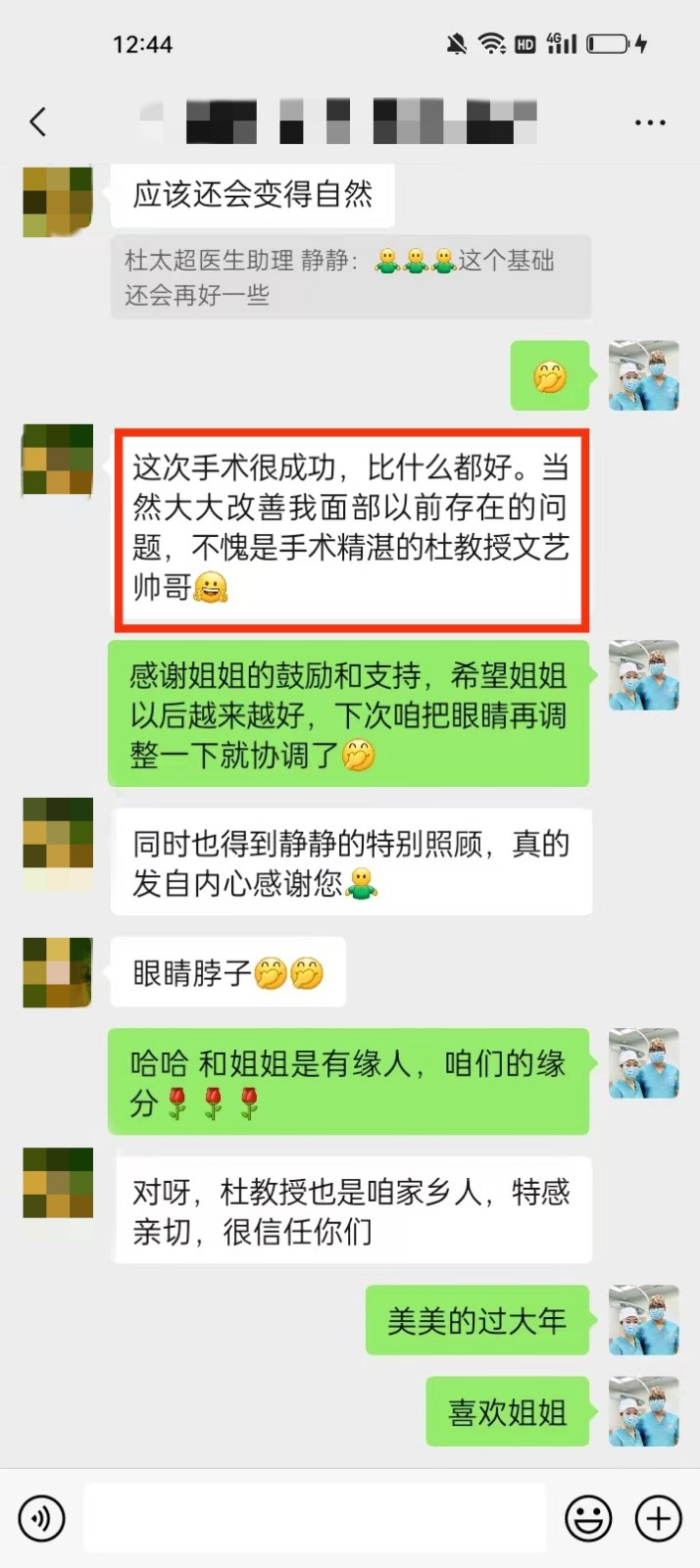Open the plus attachments menu
The width and height of the screenshot is (700, 1568).
click(658, 1518)
